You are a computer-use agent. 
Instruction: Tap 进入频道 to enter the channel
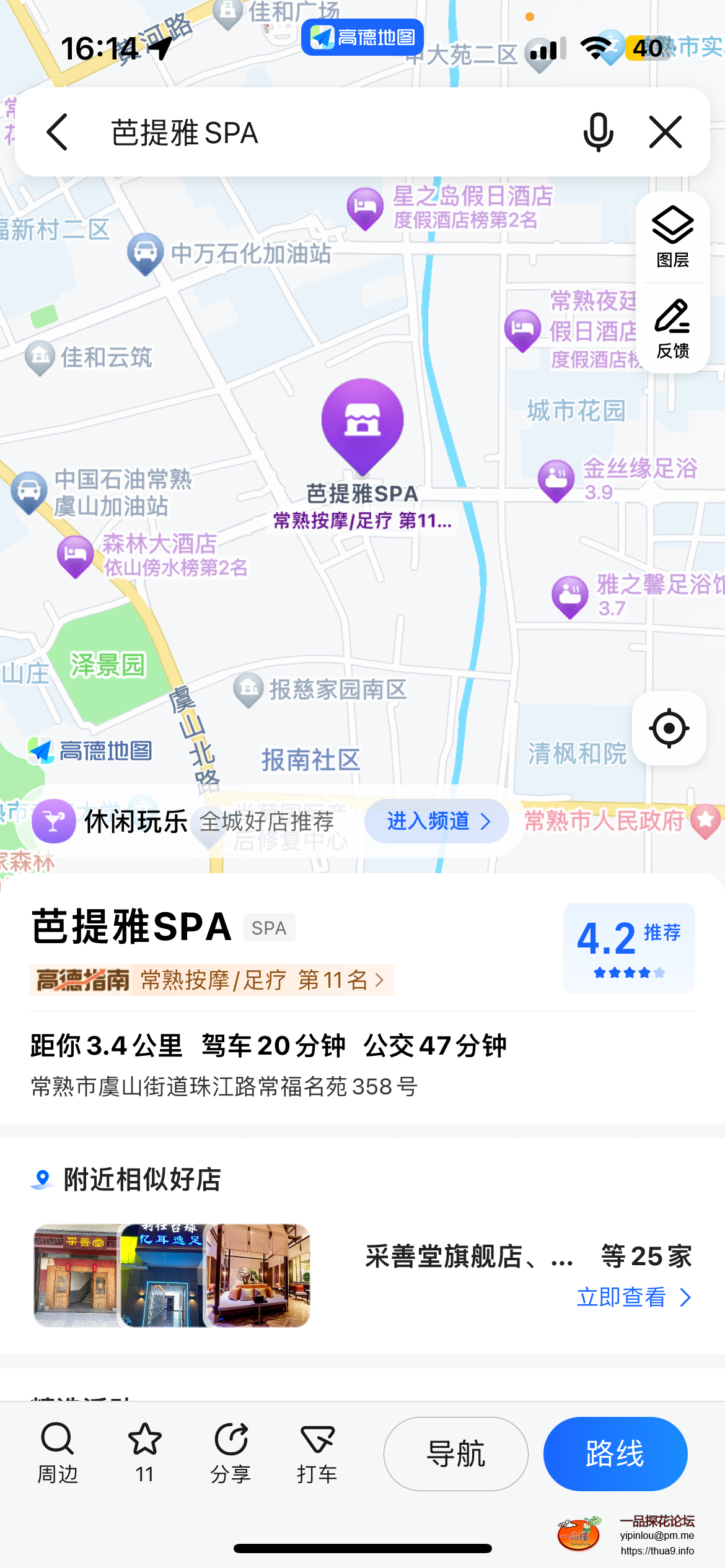[437, 821]
